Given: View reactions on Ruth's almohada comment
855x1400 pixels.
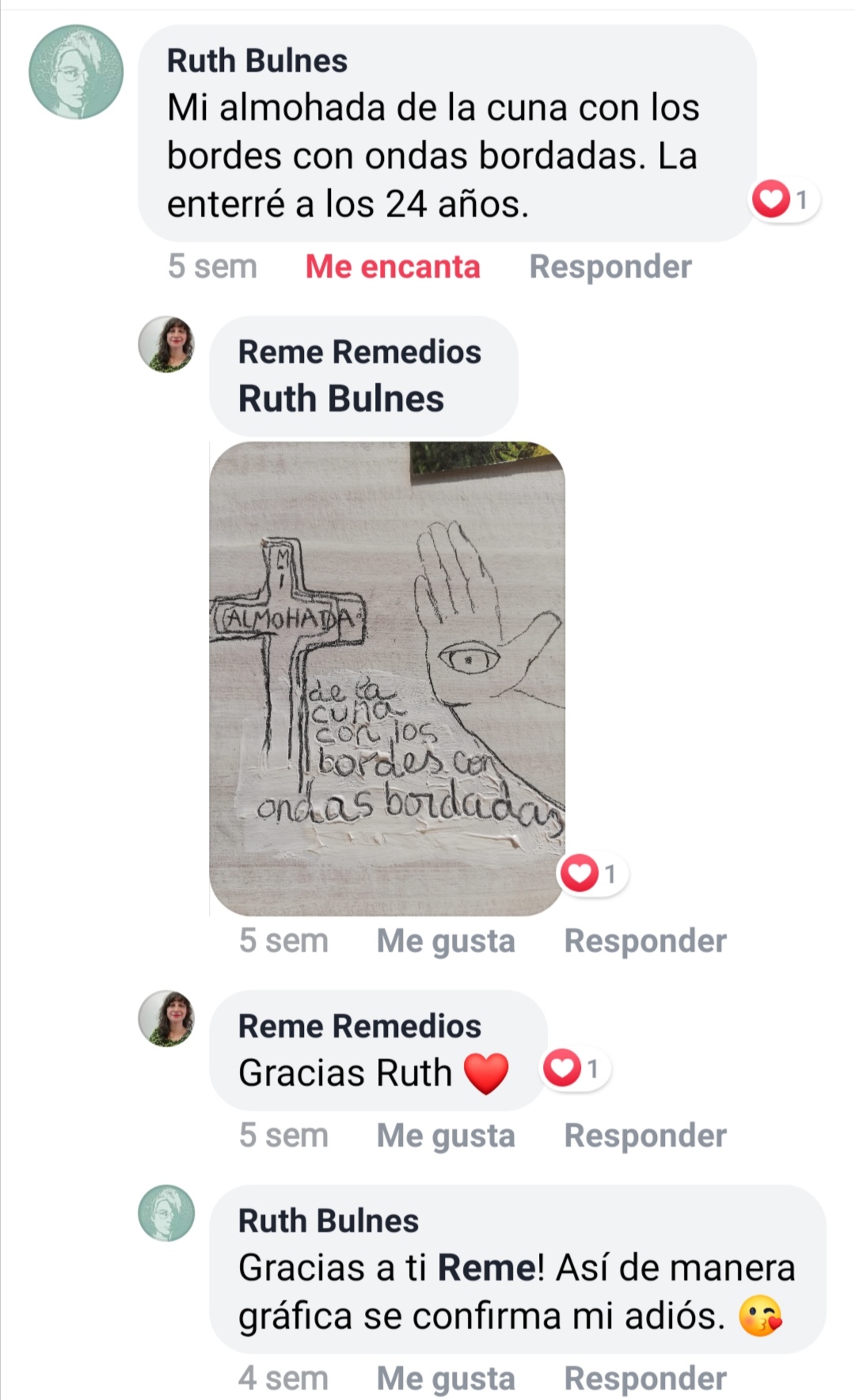Looking at the screenshot, I should (784, 199).
